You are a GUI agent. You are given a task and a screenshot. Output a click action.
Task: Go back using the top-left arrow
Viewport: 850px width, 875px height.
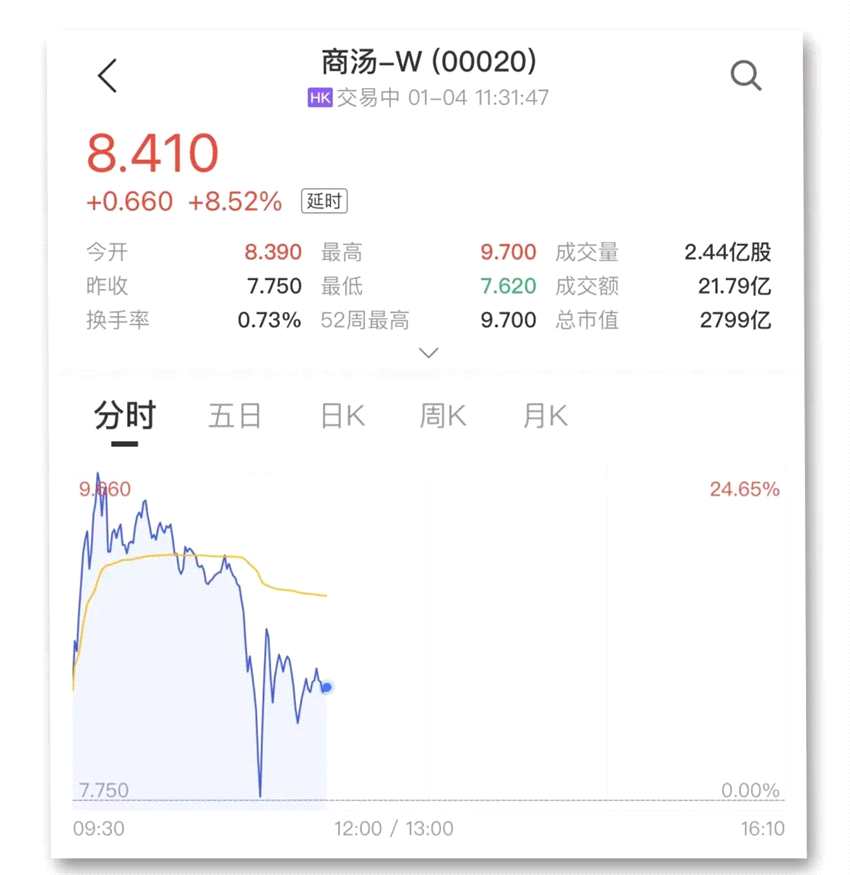tap(108, 76)
